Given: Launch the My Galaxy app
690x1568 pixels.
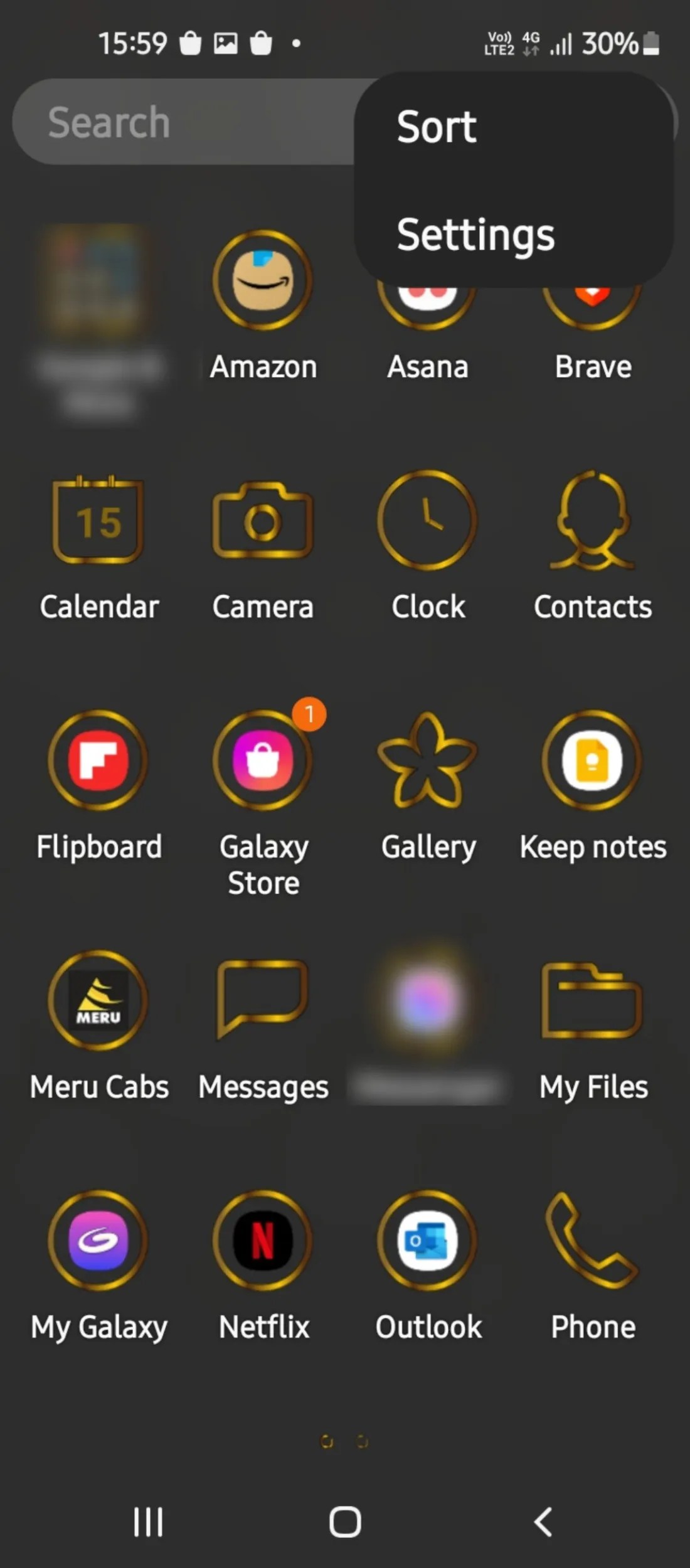Looking at the screenshot, I should click(x=98, y=1242).
